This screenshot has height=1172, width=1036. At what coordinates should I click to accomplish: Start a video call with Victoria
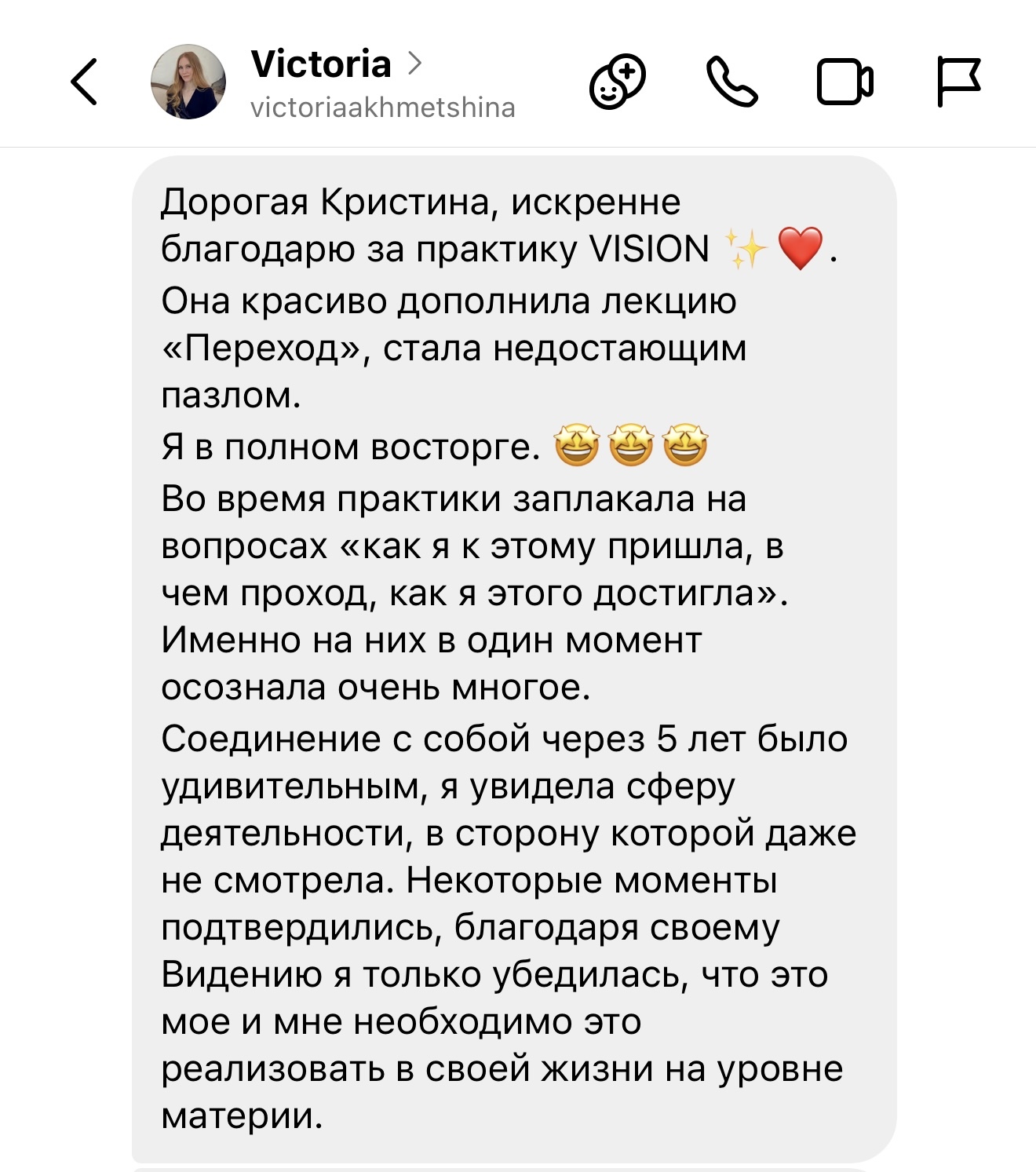(x=844, y=82)
